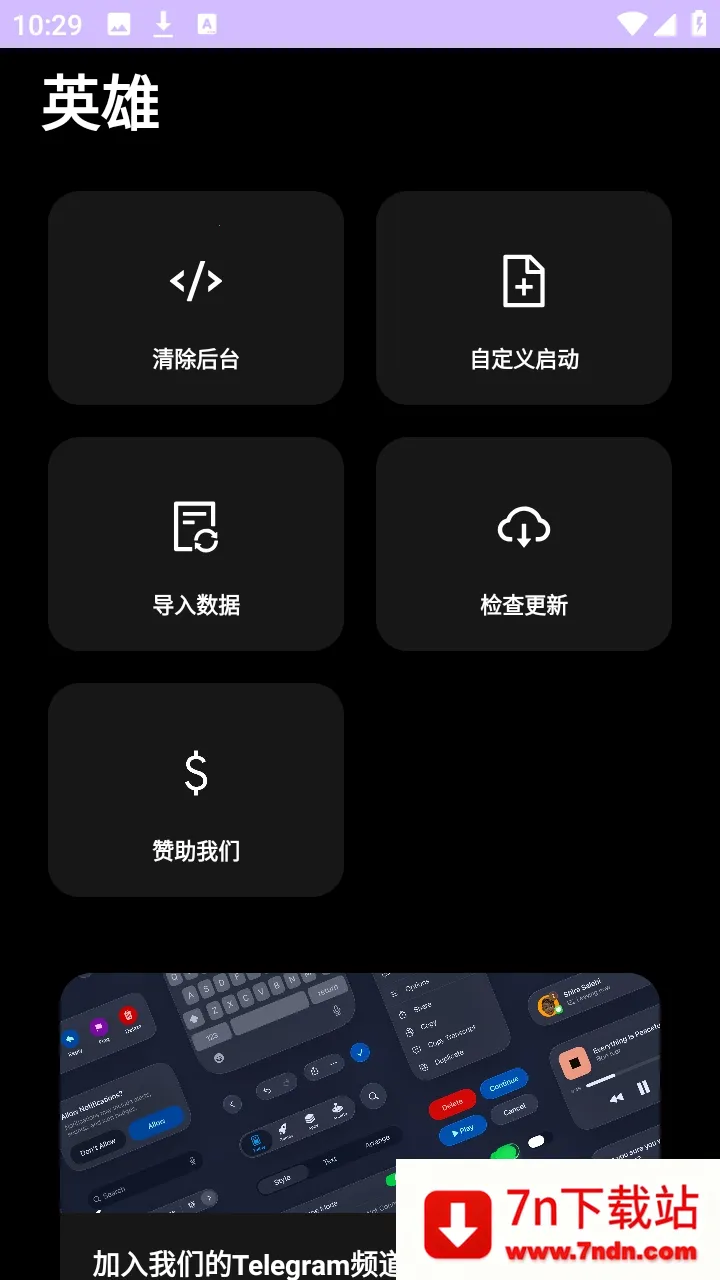This screenshot has width=720, height=1280.
Task: Click the dollar sign icon on 赞助我们 card
Action: tap(196, 772)
